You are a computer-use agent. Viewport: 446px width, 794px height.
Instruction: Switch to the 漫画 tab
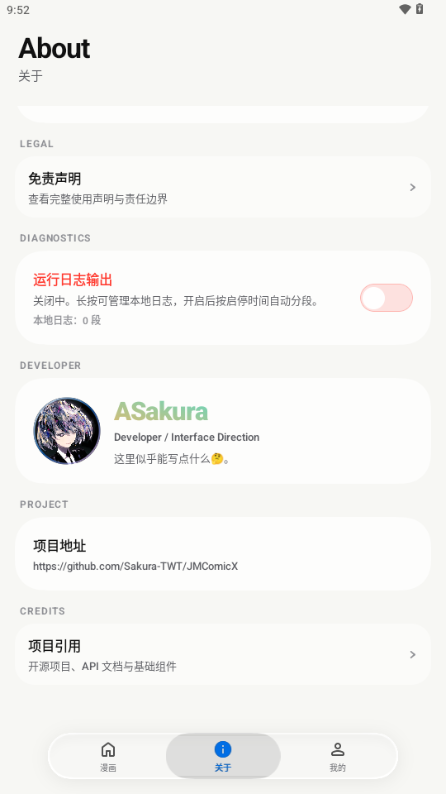coord(108,757)
